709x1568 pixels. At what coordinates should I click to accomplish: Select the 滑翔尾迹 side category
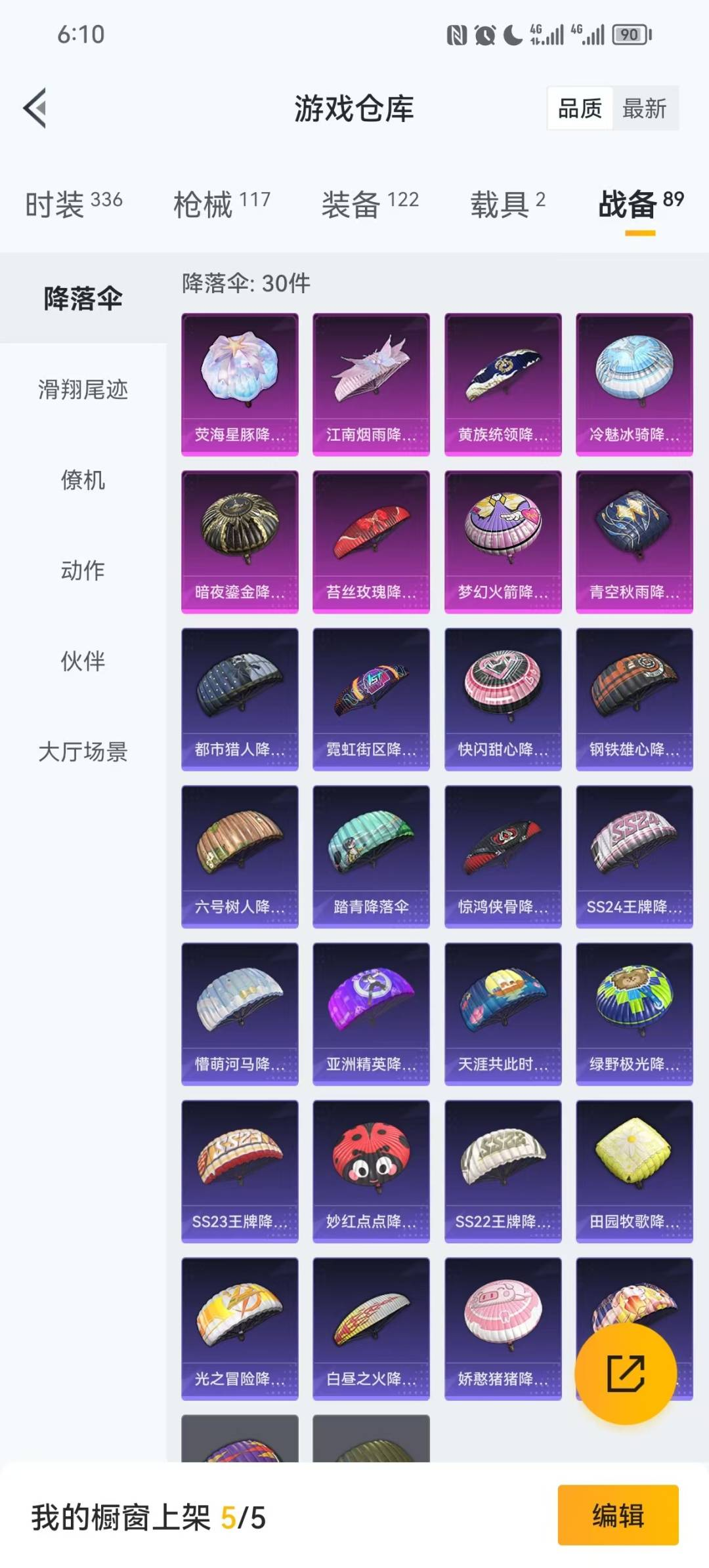pos(83,390)
